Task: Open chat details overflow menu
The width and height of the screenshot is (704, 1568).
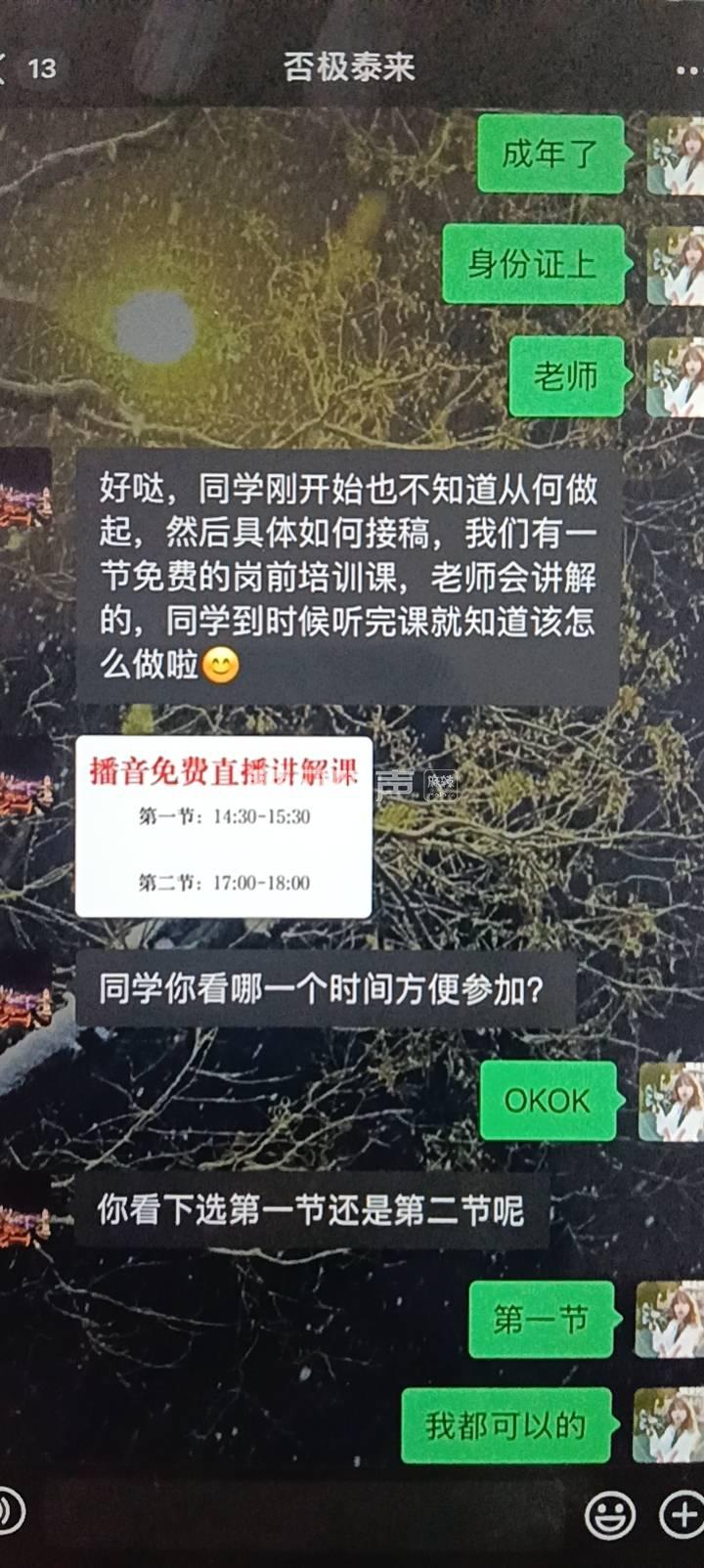Action: coord(688,70)
